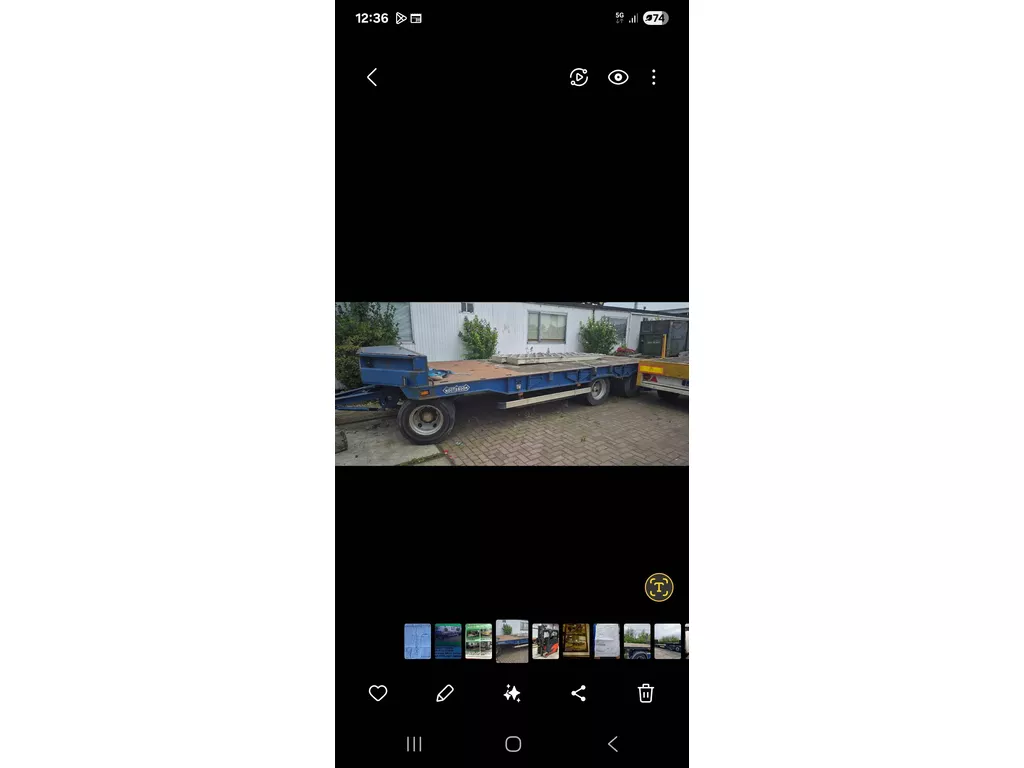1024x768 pixels.
Task: Delete the photo with the trash icon
Action: click(646, 693)
